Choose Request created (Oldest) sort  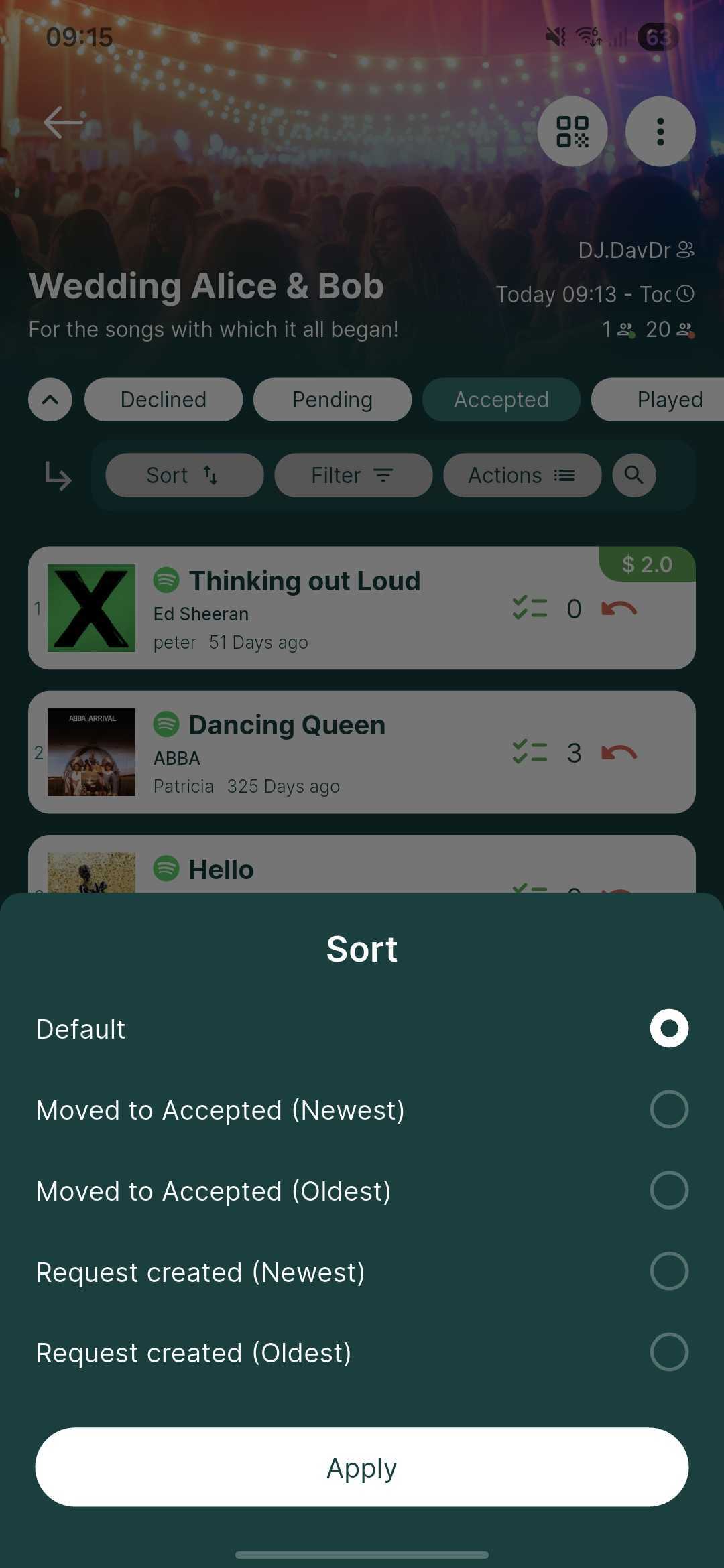[669, 1352]
